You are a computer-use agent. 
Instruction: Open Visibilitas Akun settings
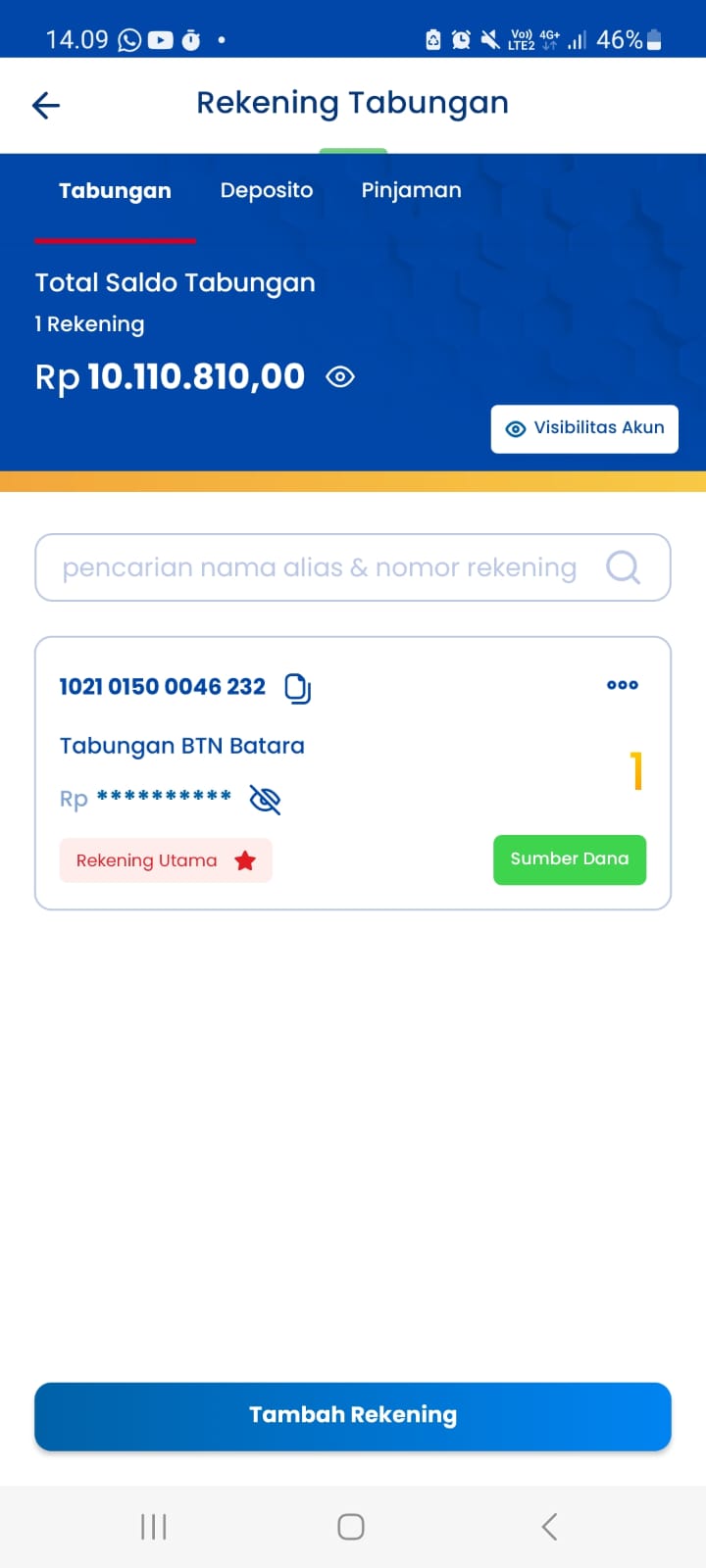point(584,428)
